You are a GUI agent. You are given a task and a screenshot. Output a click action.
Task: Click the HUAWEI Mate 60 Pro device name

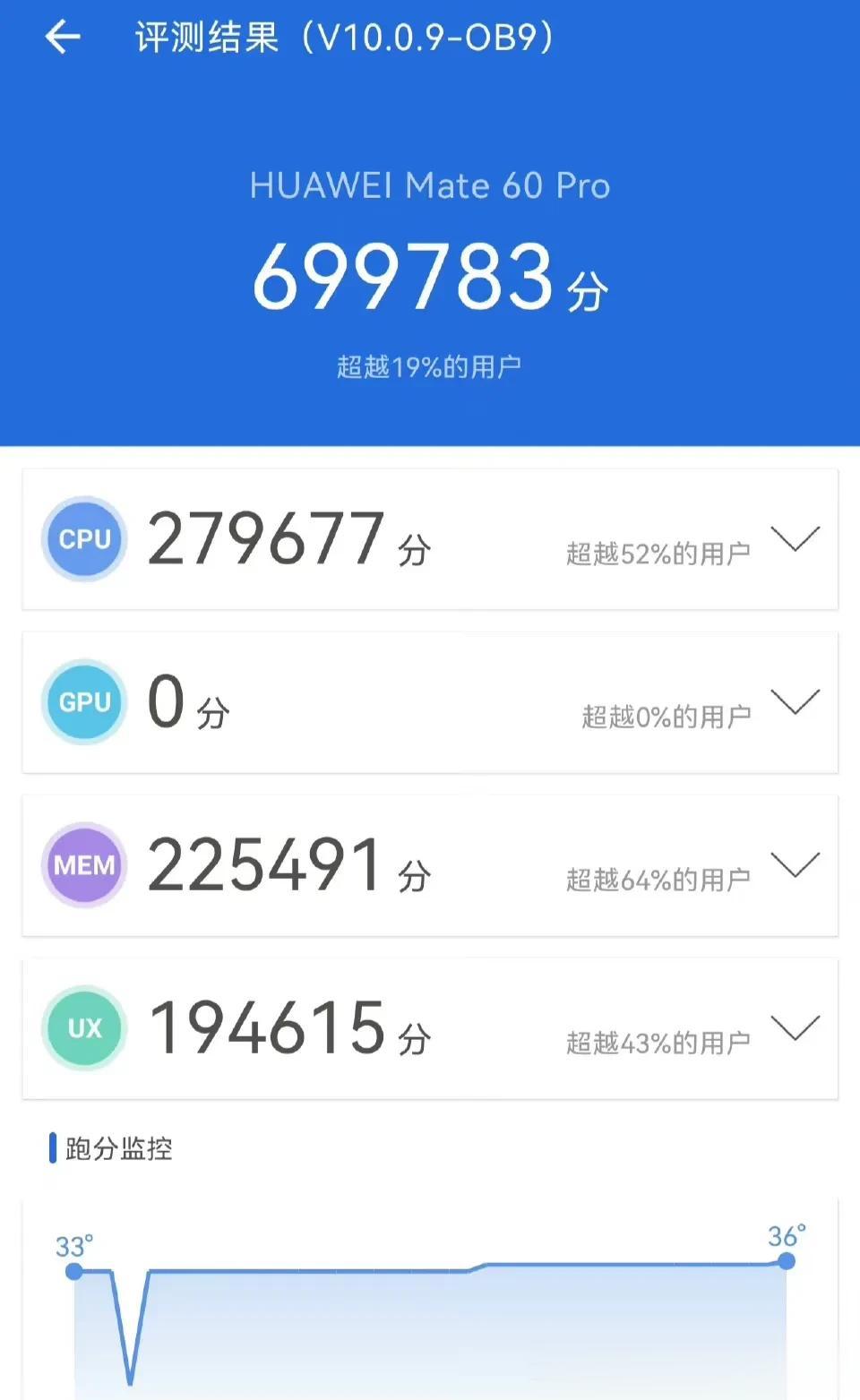(x=431, y=185)
